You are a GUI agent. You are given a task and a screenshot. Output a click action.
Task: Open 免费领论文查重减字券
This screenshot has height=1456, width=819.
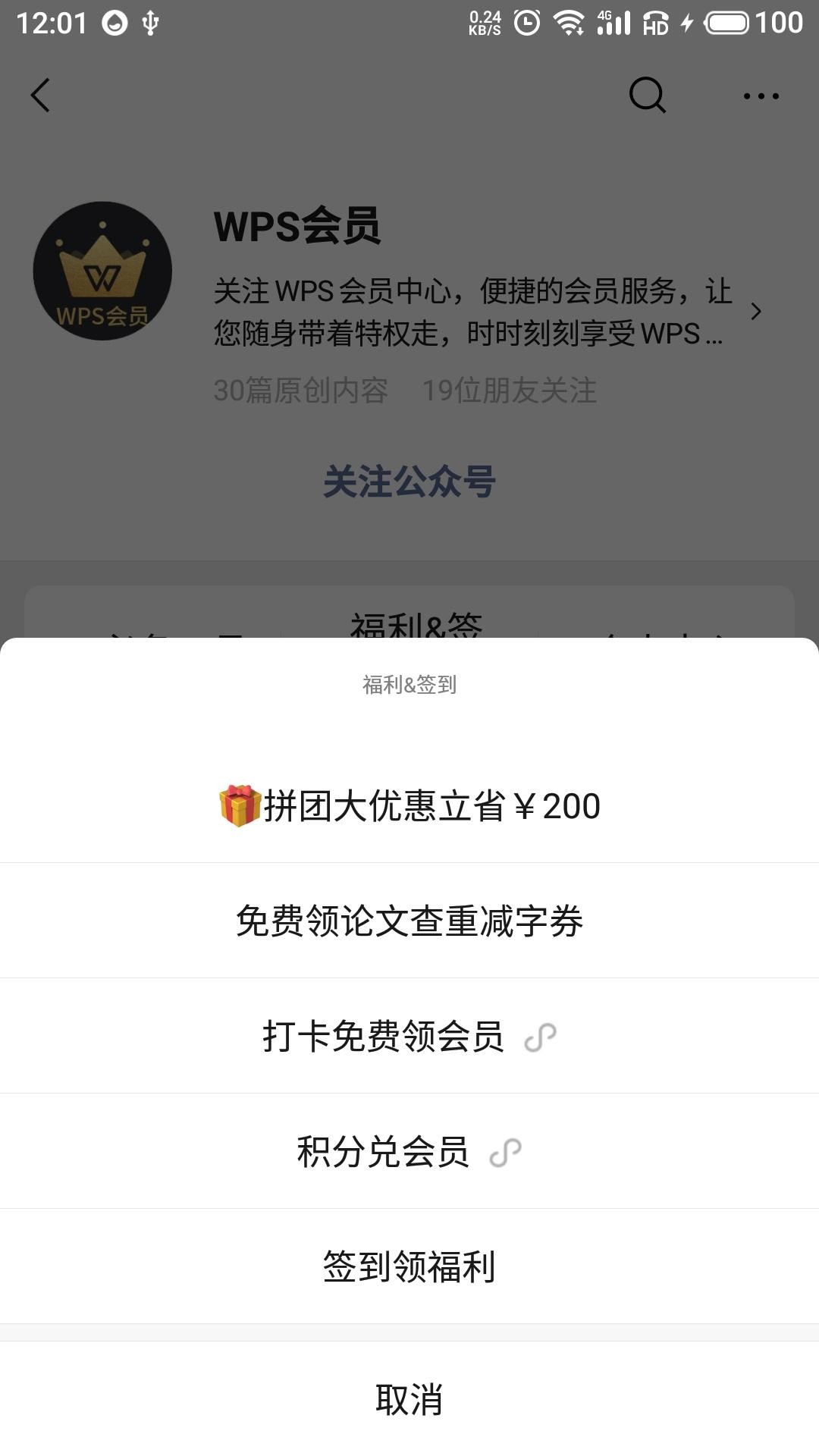(409, 921)
